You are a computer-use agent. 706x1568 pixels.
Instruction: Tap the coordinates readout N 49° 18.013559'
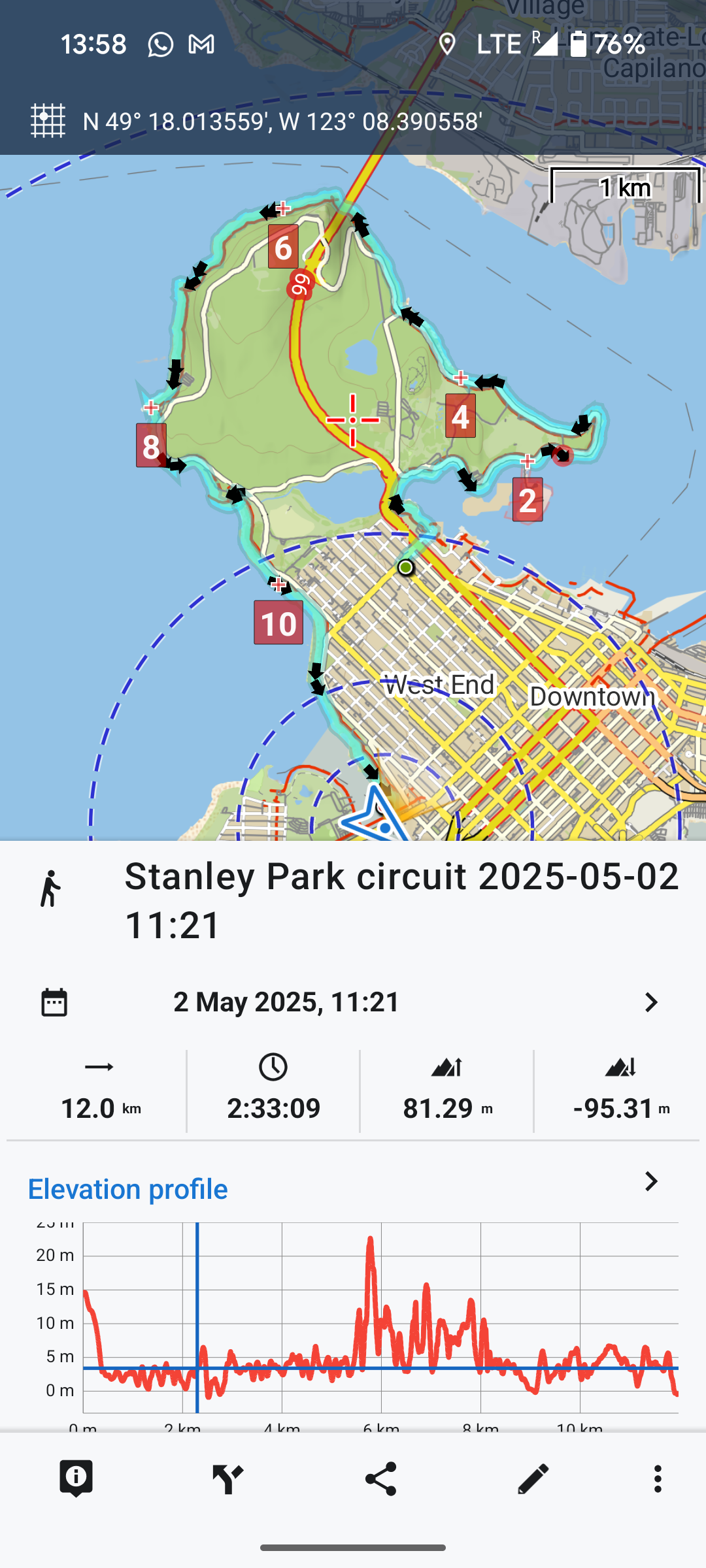coord(282,122)
